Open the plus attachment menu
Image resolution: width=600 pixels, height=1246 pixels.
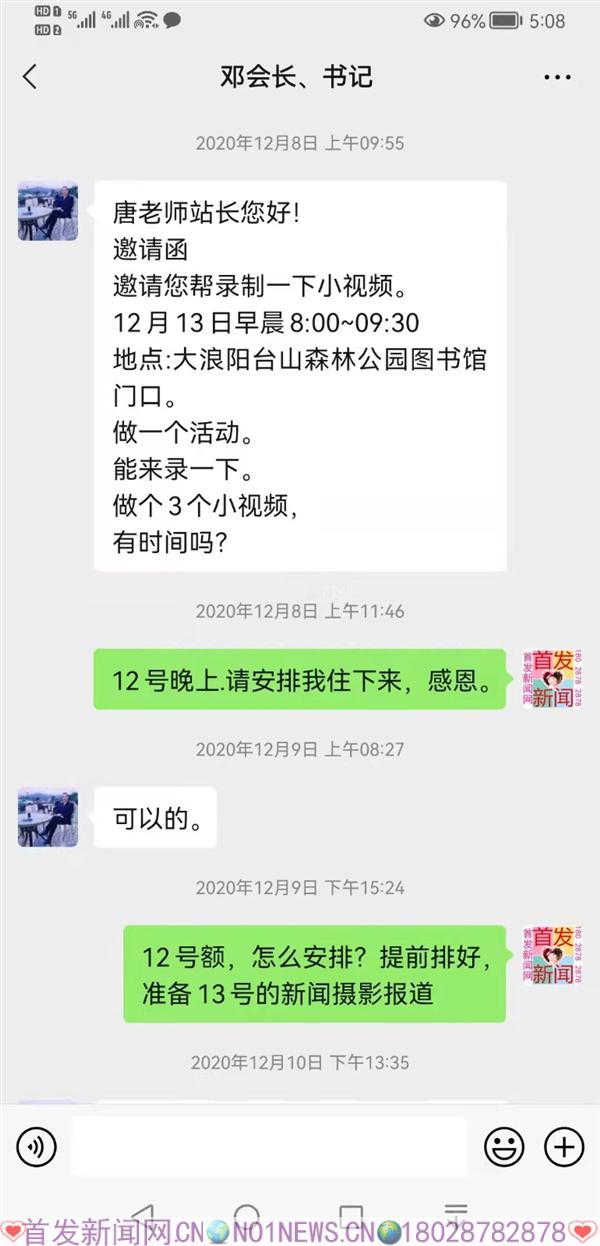tap(563, 1146)
